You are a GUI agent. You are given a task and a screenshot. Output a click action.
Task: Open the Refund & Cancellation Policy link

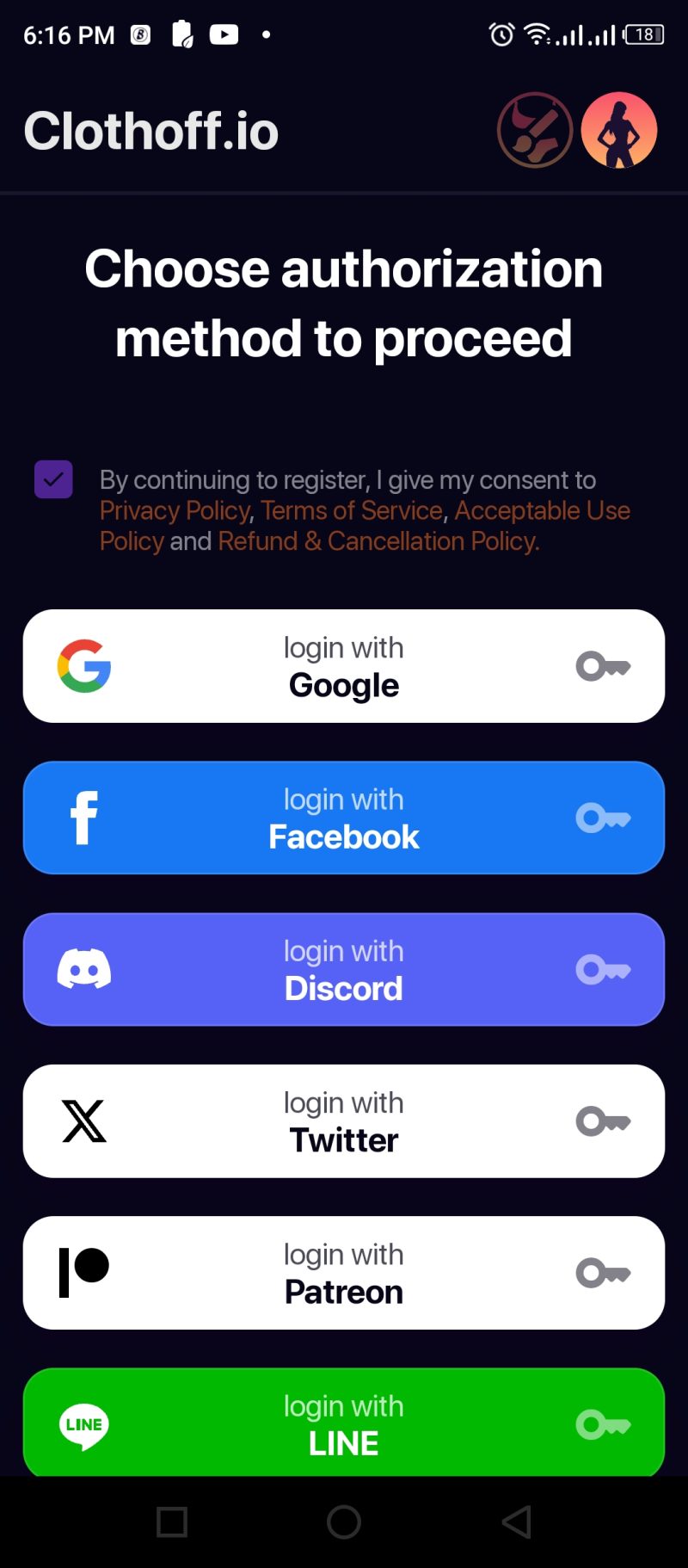[378, 541]
